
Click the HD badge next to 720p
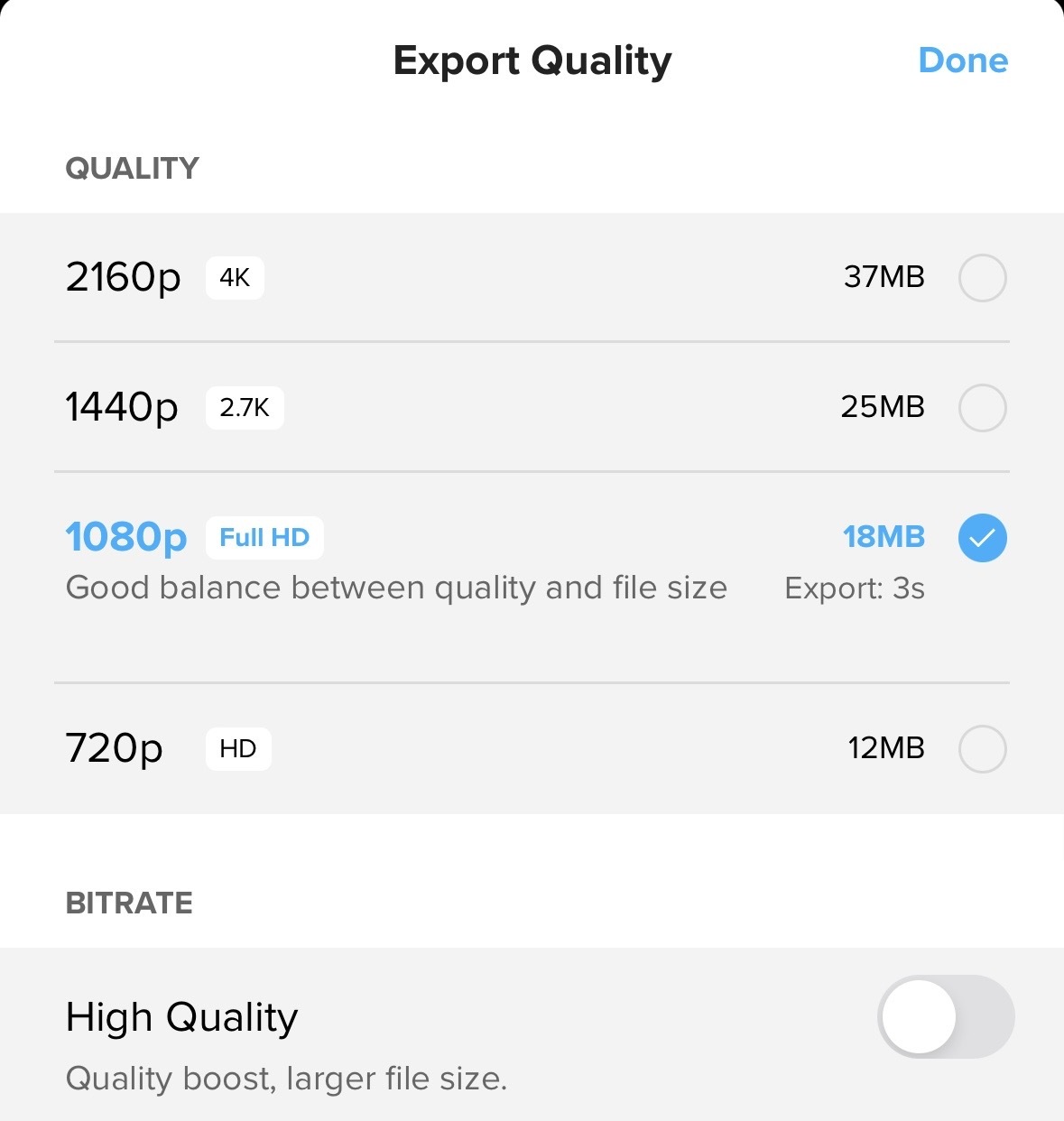click(x=237, y=748)
